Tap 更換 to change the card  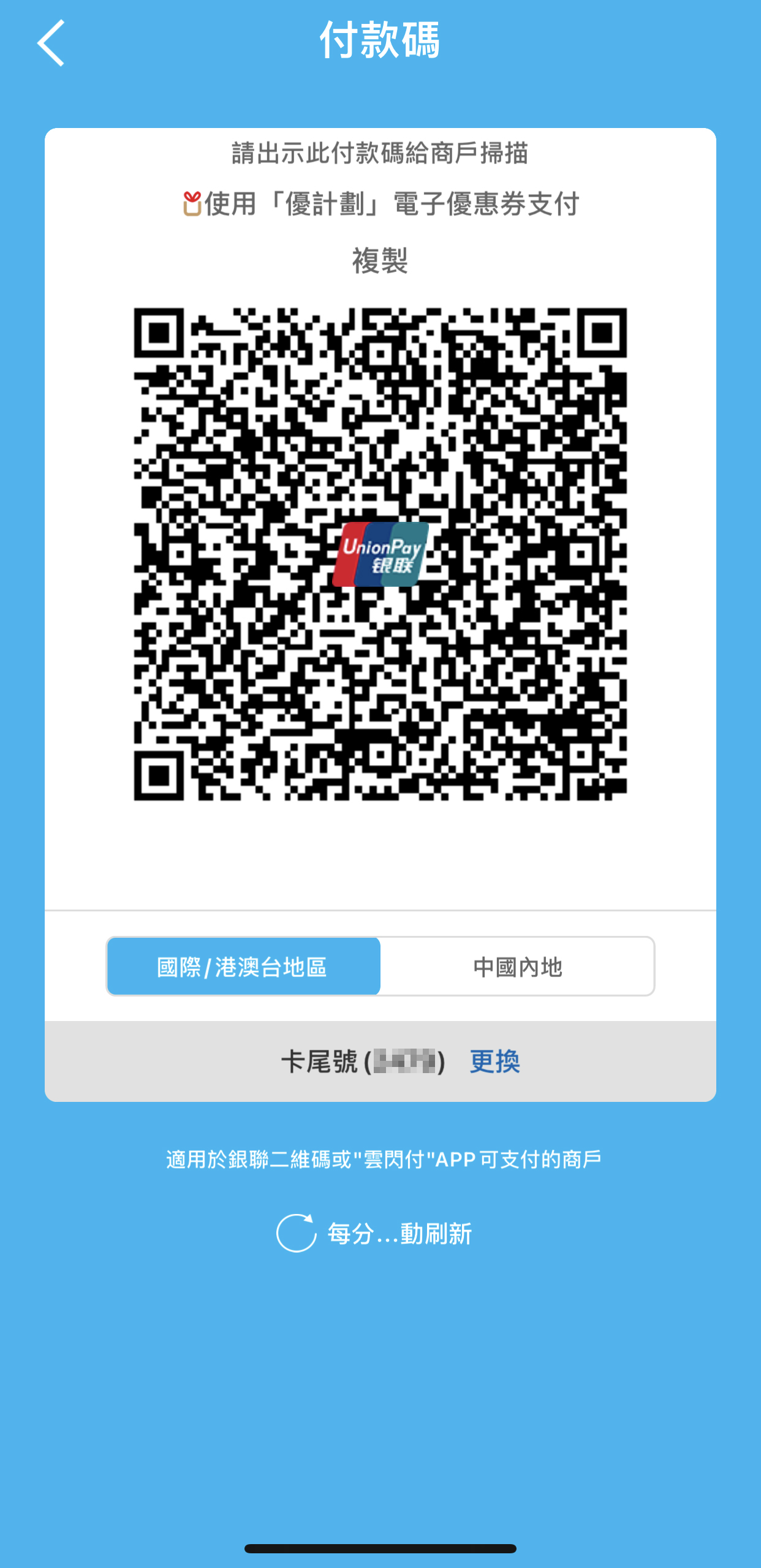[x=494, y=1061]
